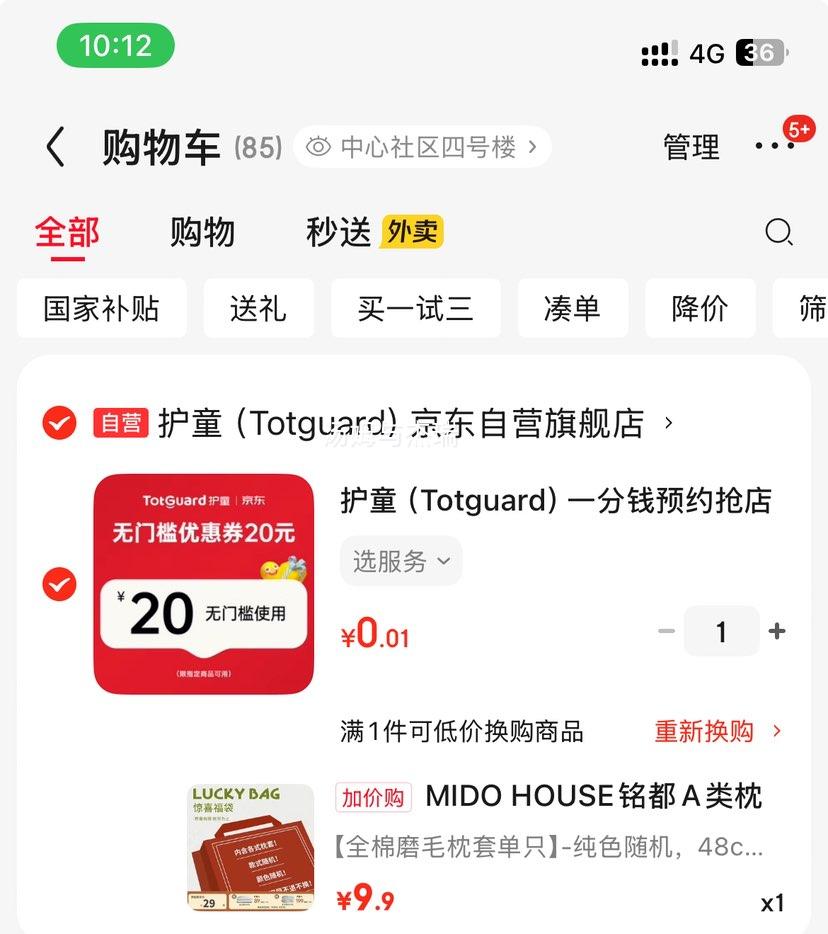
Task: Apply the 买一试三 filter
Action: (415, 308)
